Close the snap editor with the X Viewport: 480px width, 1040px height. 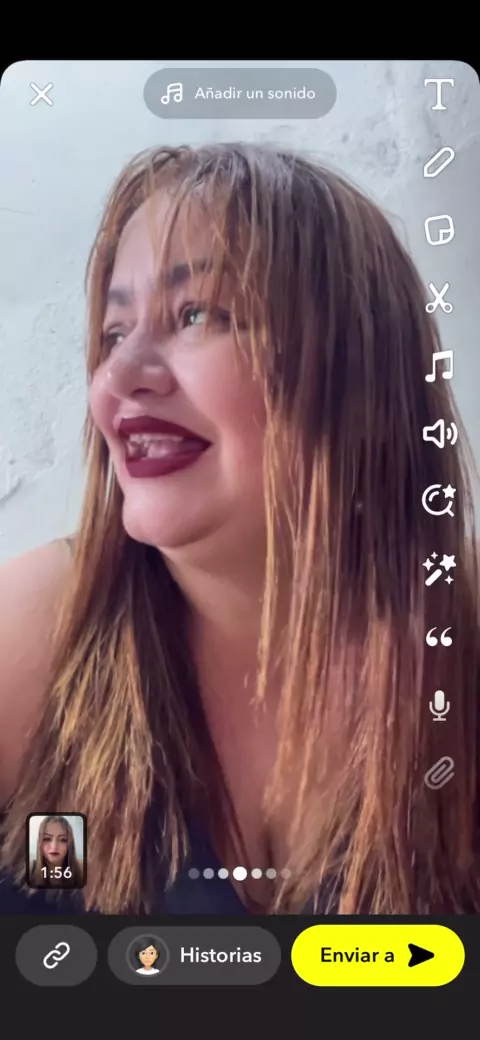pos(41,94)
